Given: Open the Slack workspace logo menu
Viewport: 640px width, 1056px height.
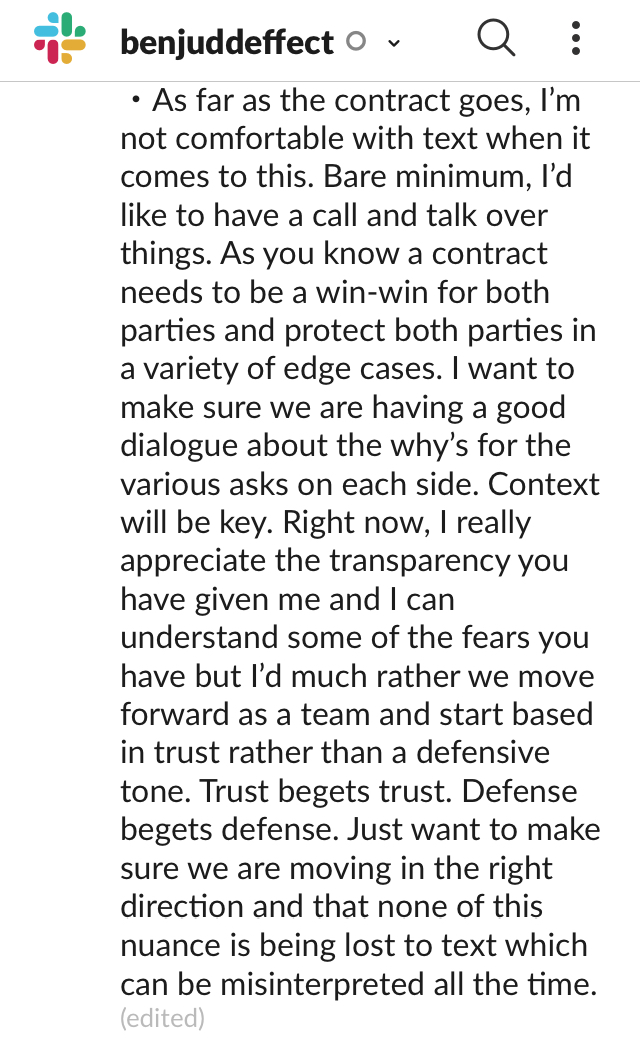Looking at the screenshot, I should click(x=60, y=38).
